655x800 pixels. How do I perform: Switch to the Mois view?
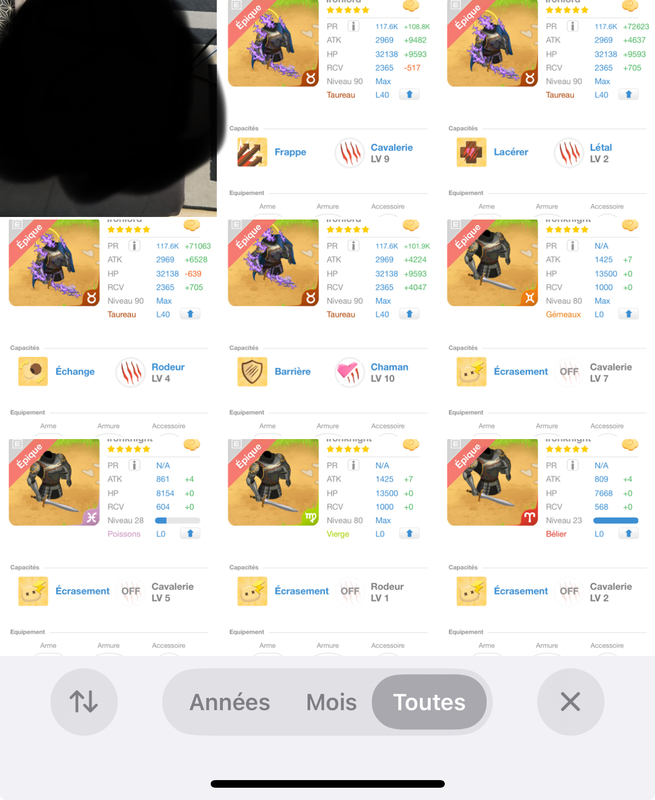(331, 702)
